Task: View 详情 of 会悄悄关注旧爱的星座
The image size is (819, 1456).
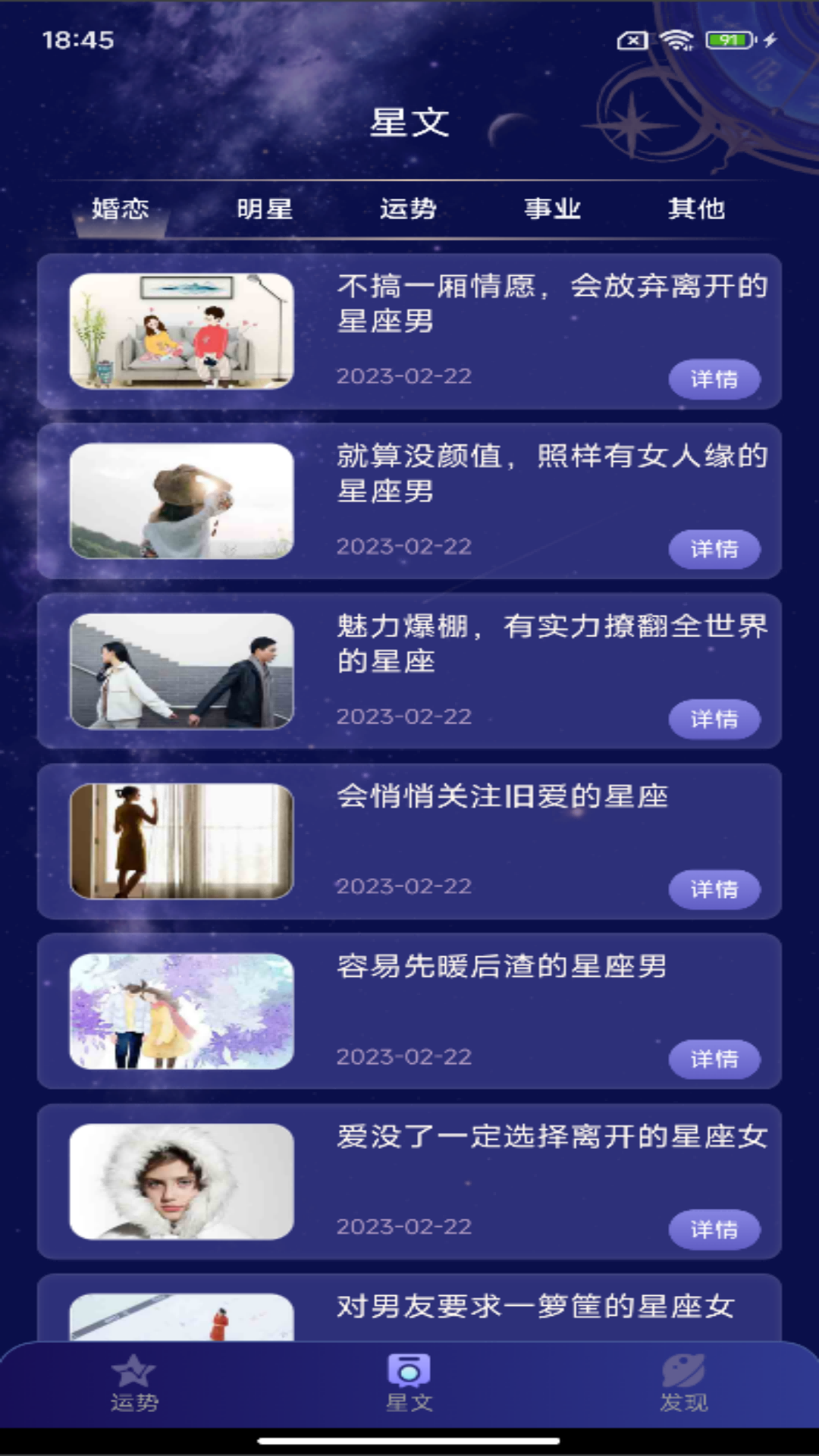Action: [x=714, y=889]
